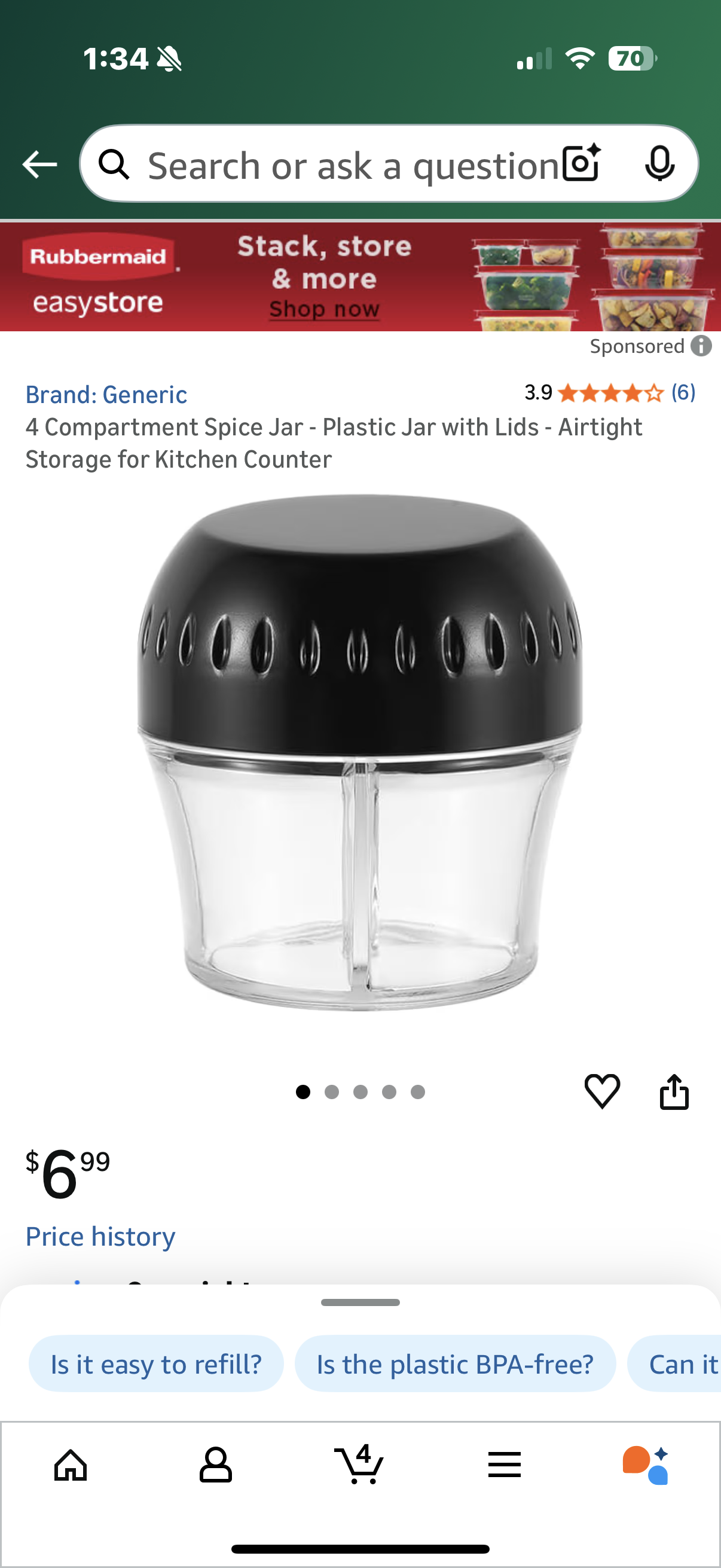Tap the sponsored info circle icon

[x=702, y=347]
